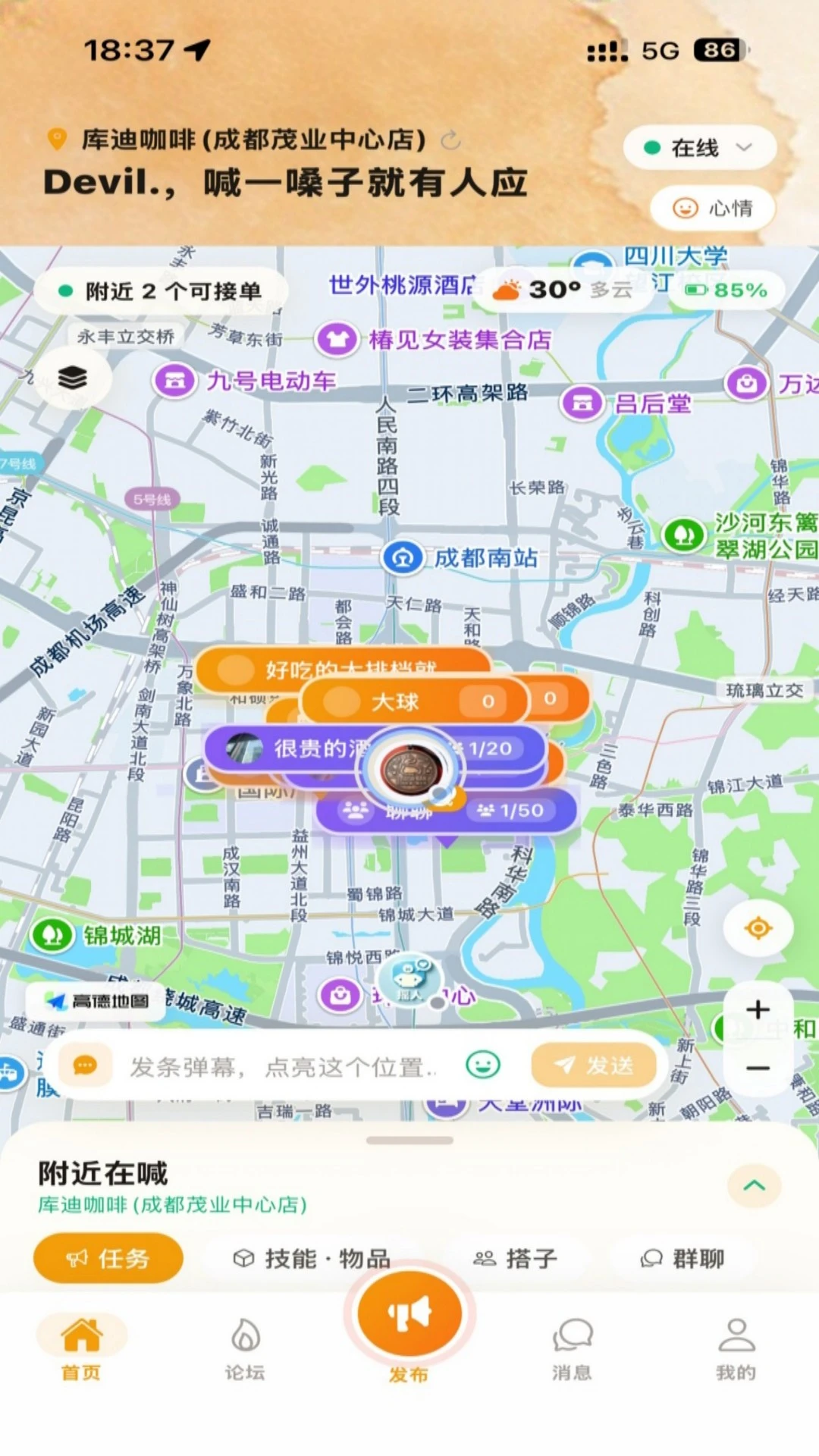Tap the 心情 mood button

712,208
